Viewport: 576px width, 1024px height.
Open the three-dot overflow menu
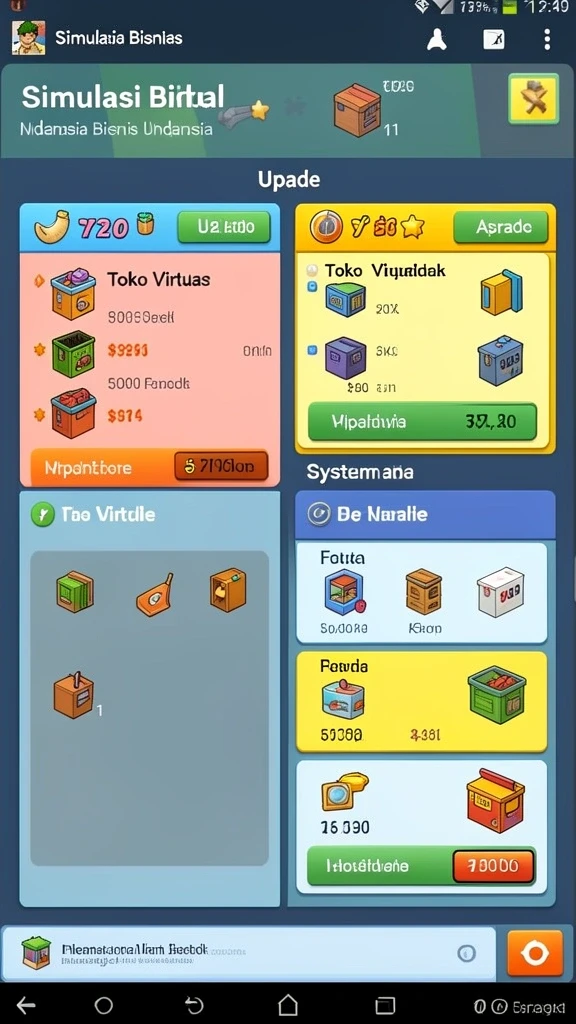coord(547,39)
